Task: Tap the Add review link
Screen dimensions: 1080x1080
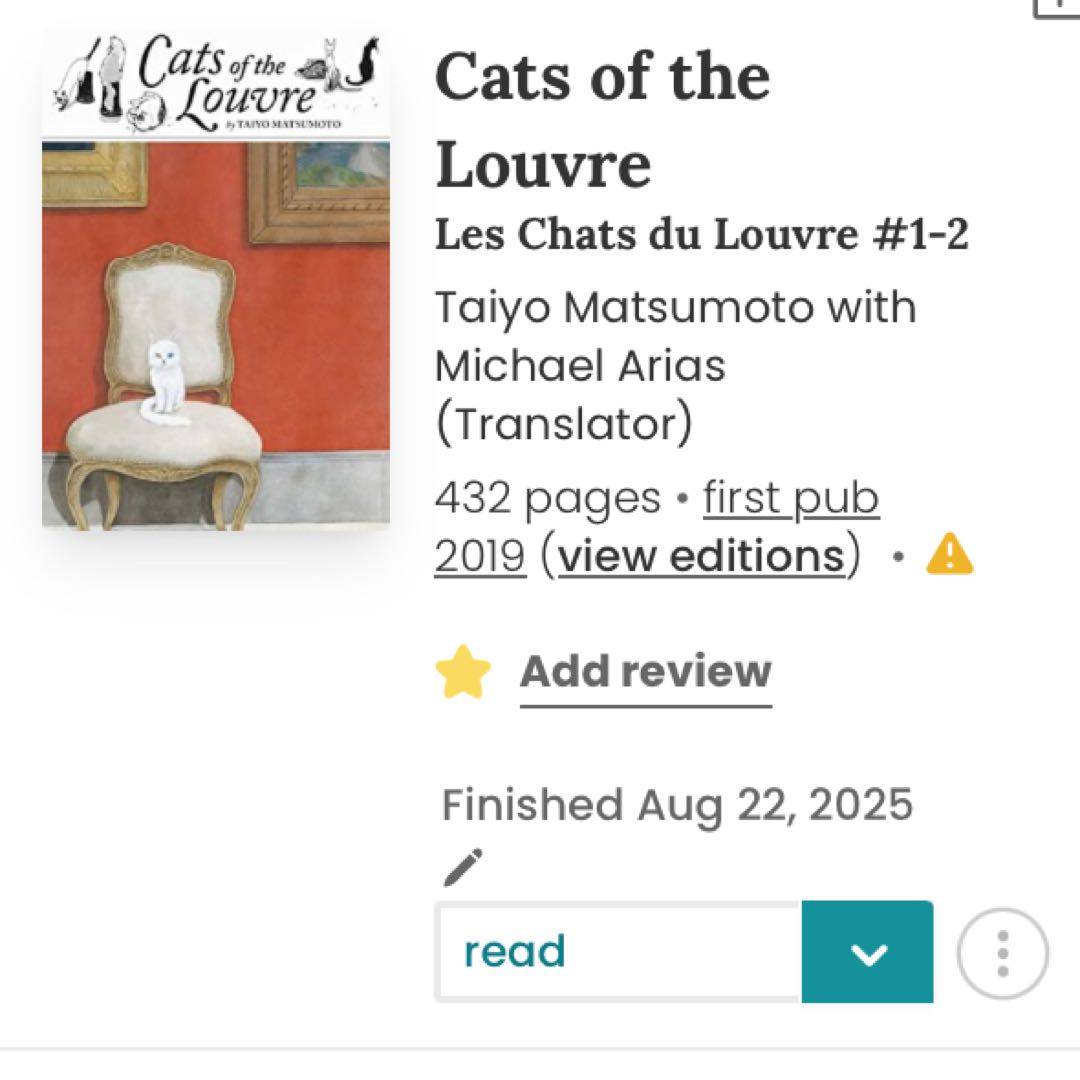Action: tap(645, 671)
